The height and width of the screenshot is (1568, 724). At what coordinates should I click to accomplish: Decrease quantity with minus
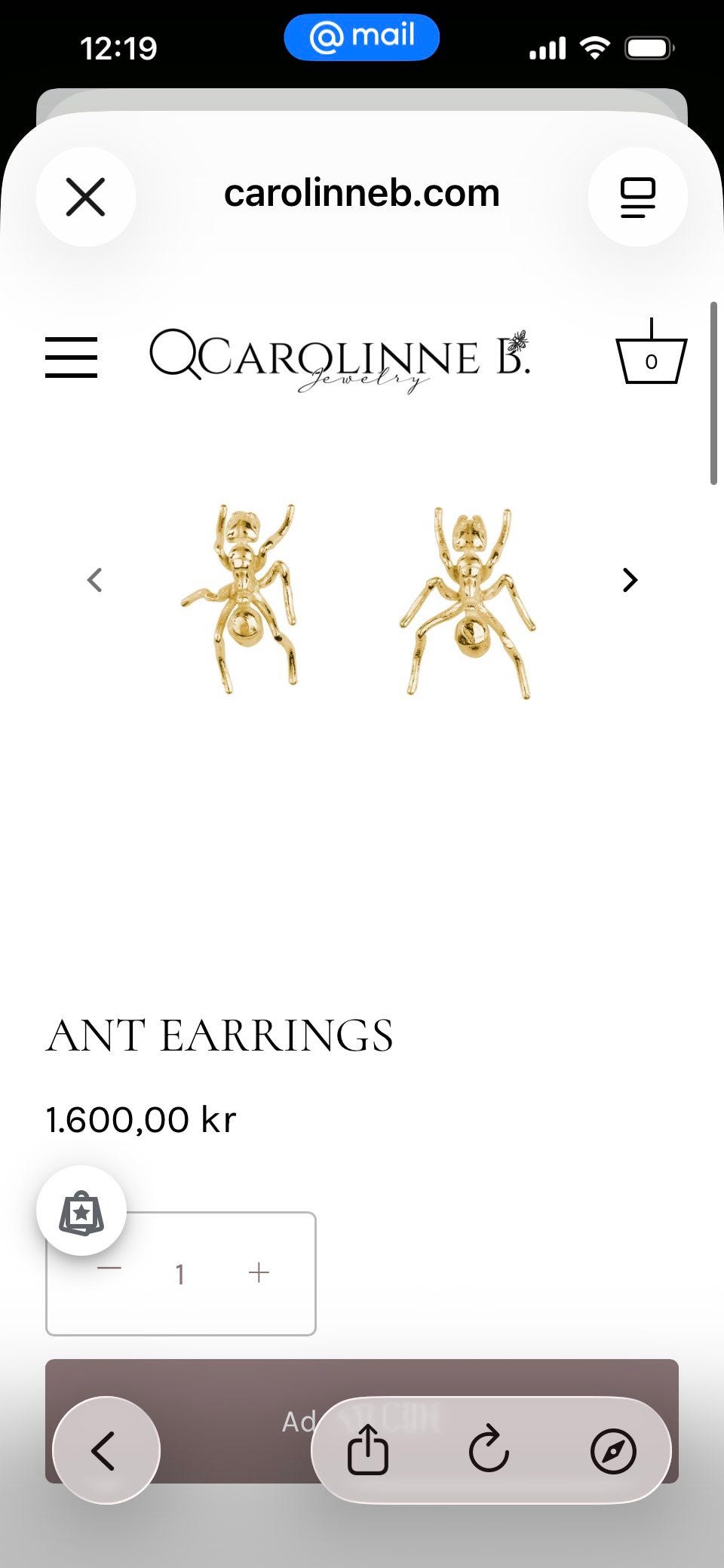pyautogui.click(x=109, y=1269)
